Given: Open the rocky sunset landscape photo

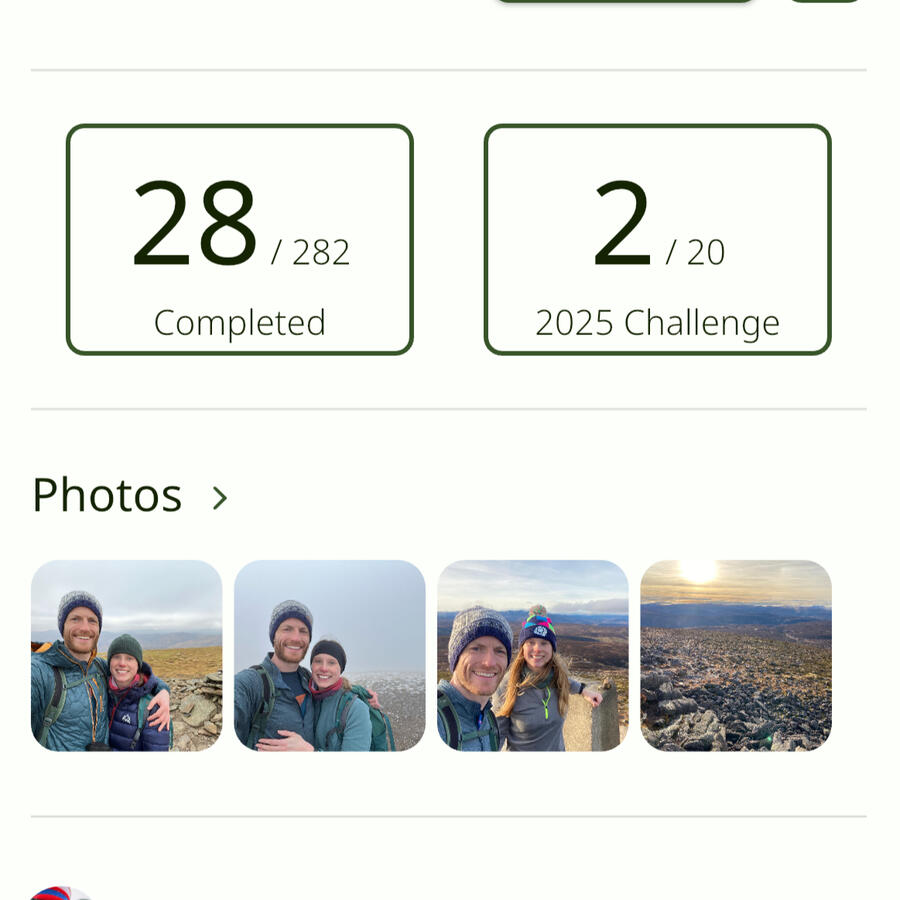Looking at the screenshot, I should pos(736,655).
